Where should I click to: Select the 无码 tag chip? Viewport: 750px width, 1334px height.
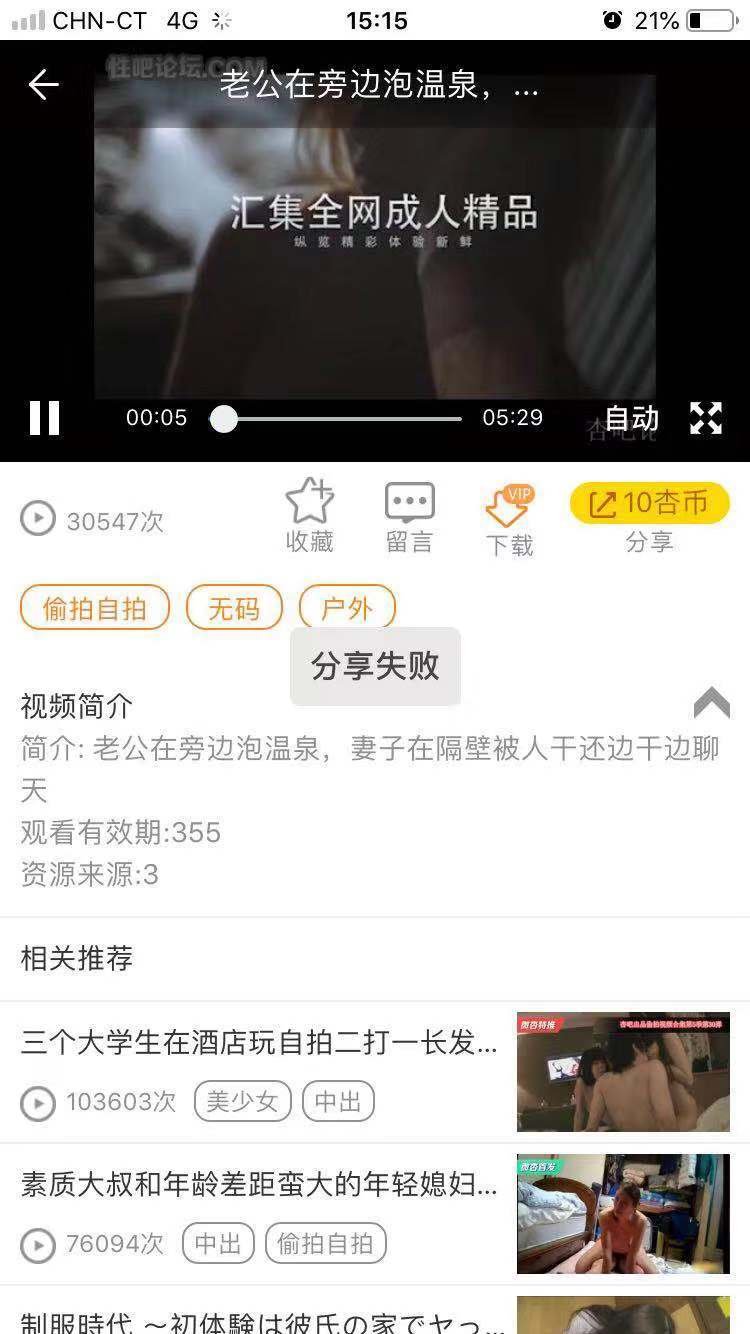(234, 608)
